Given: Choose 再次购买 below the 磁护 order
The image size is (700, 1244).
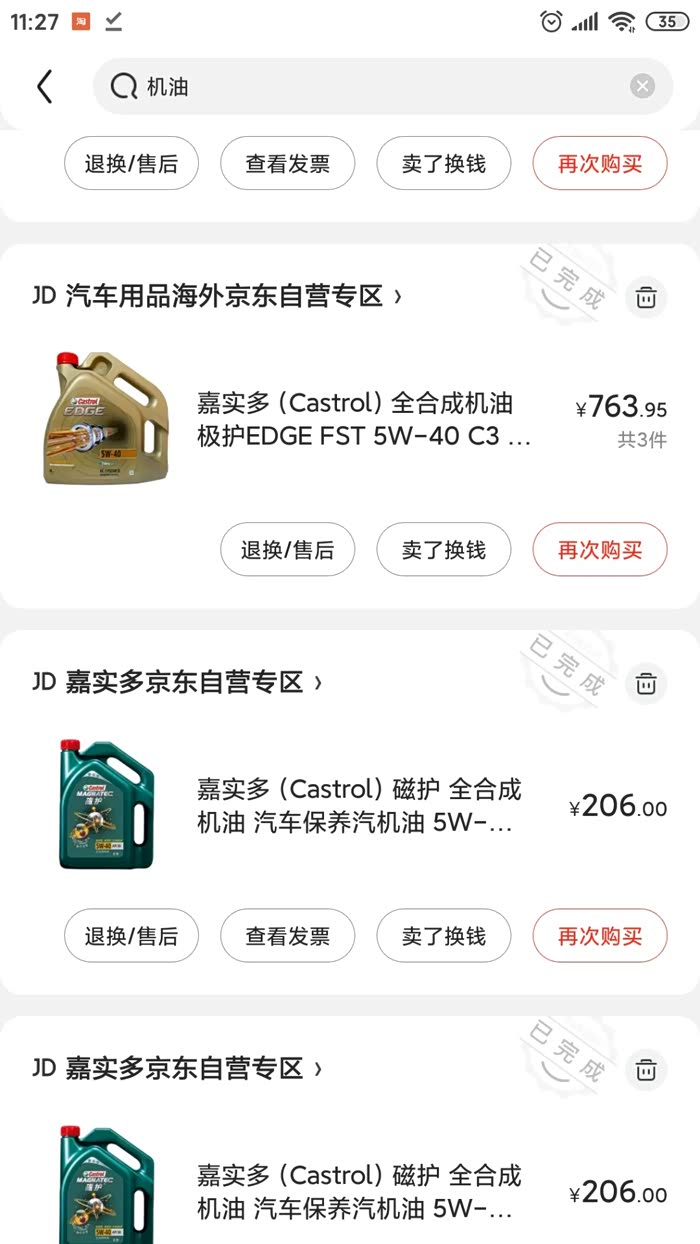Looking at the screenshot, I should [x=599, y=936].
